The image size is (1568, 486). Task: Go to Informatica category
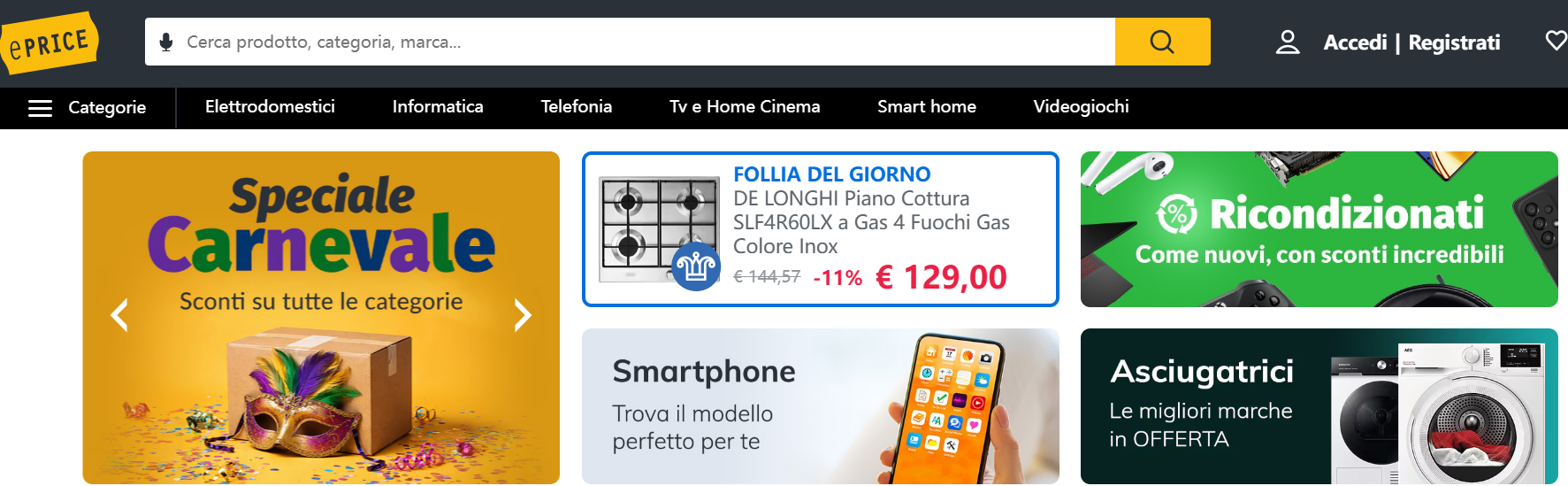pyautogui.click(x=438, y=107)
